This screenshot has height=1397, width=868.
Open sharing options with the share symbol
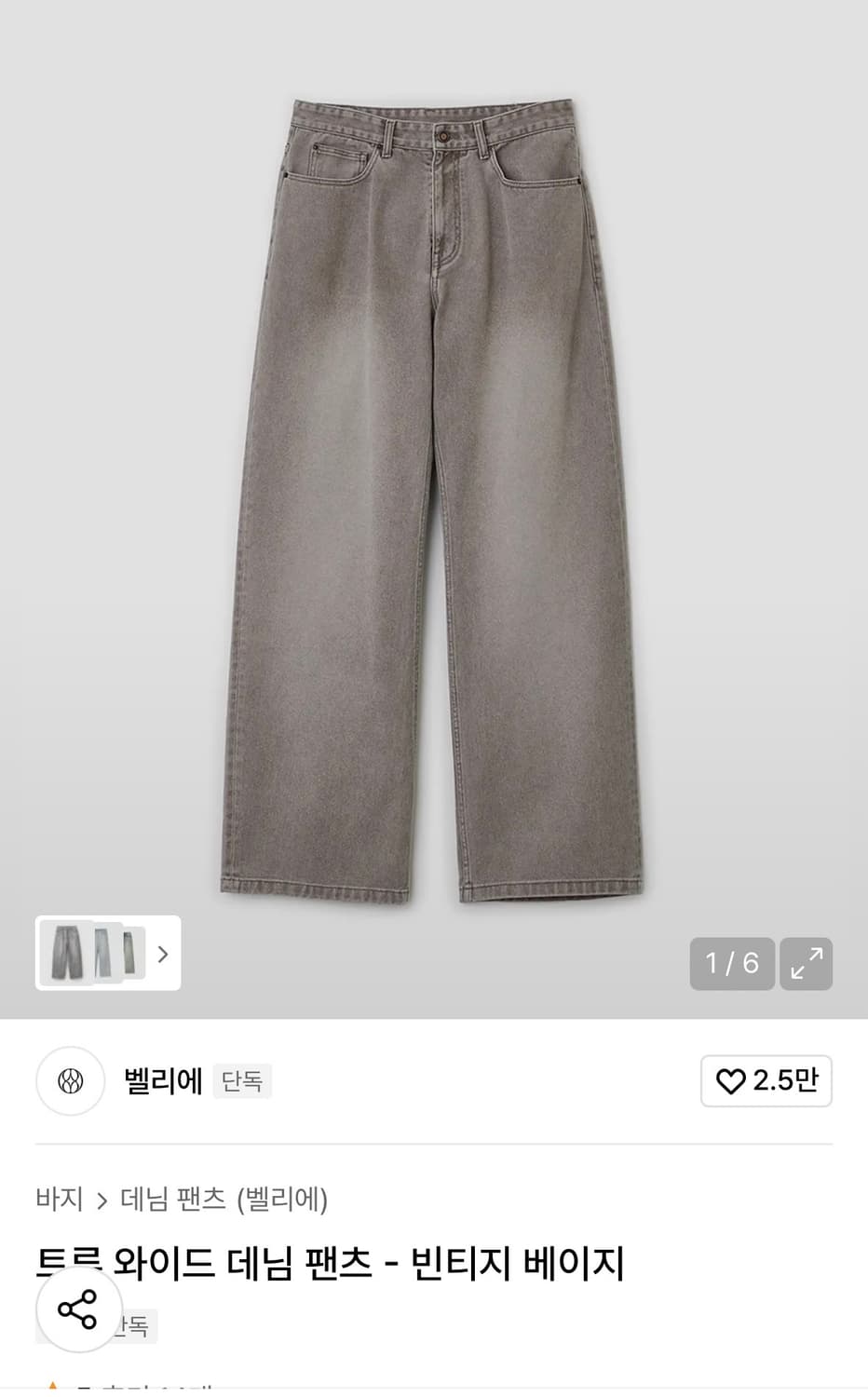point(79,1313)
